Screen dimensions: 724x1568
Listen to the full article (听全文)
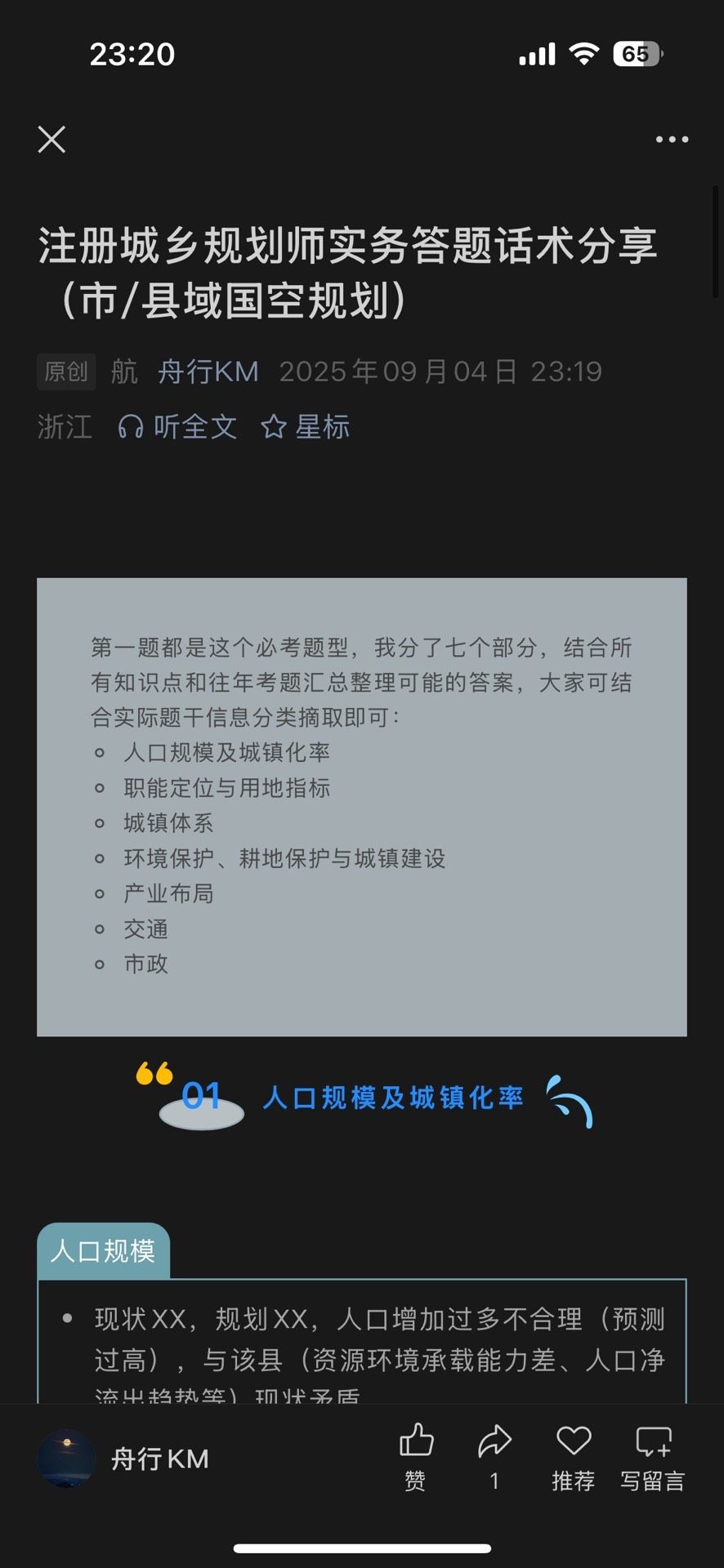pos(178,426)
